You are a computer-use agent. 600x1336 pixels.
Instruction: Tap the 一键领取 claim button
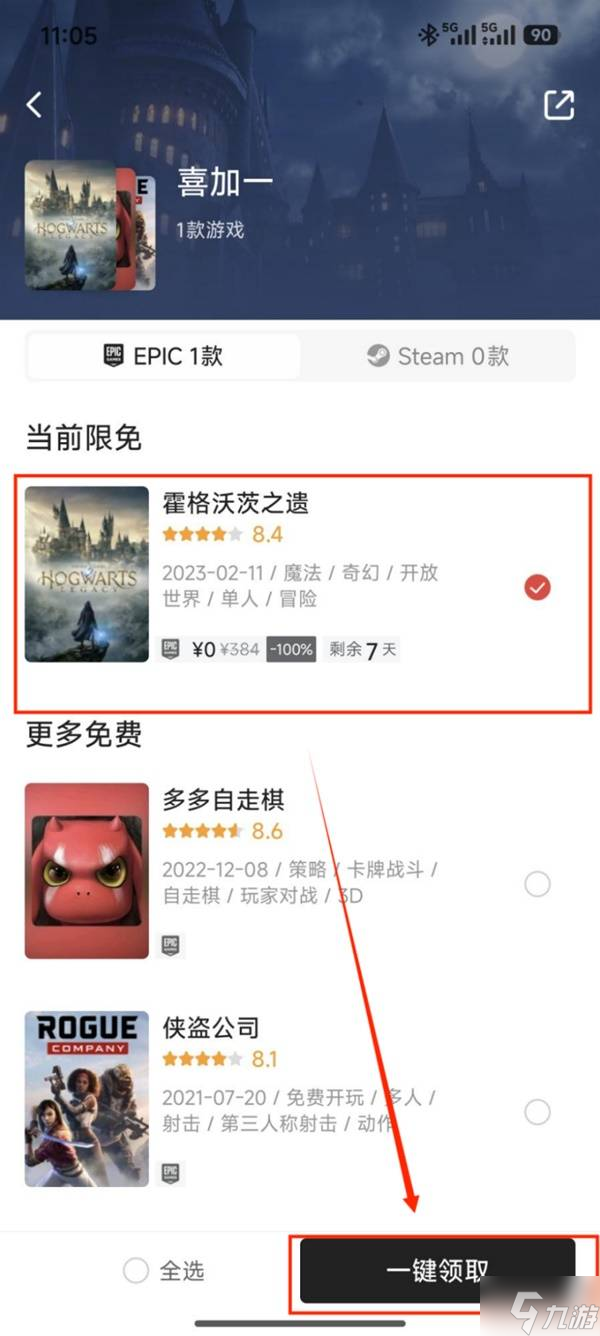[x=437, y=1271]
